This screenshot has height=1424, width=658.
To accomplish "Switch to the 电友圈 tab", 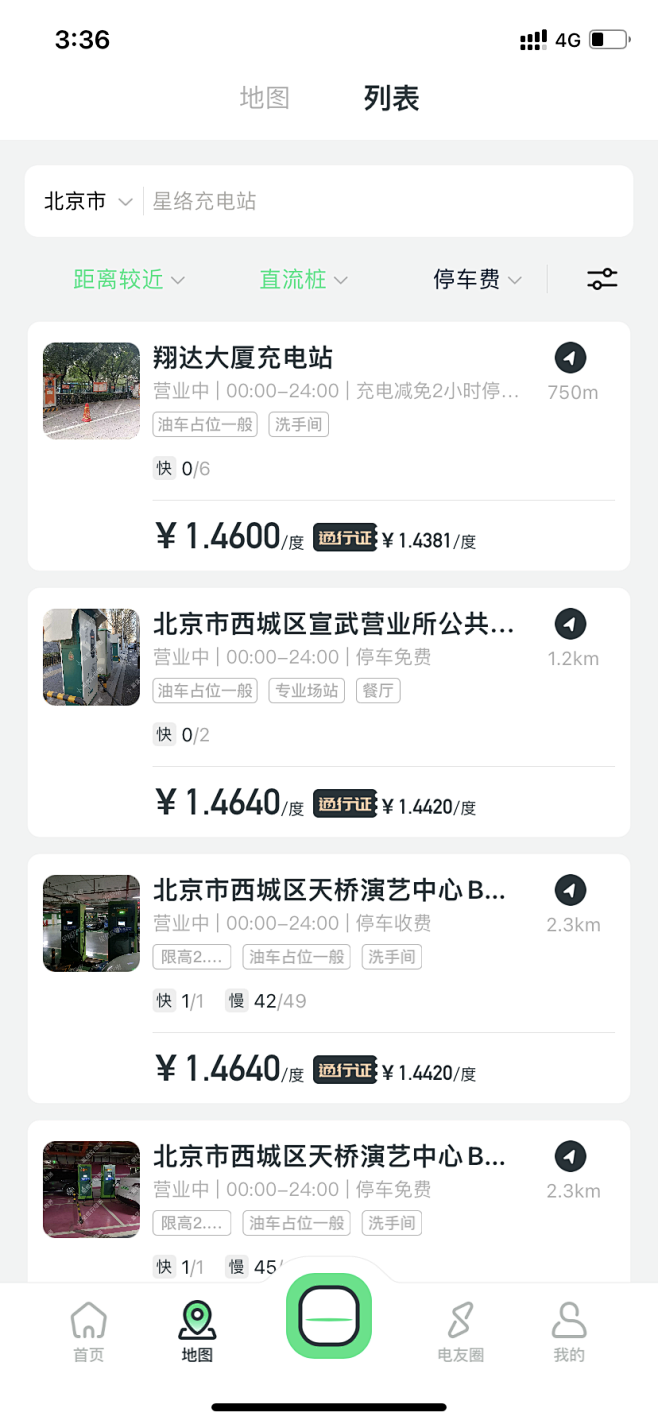I will pyautogui.click(x=460, y=1332).
